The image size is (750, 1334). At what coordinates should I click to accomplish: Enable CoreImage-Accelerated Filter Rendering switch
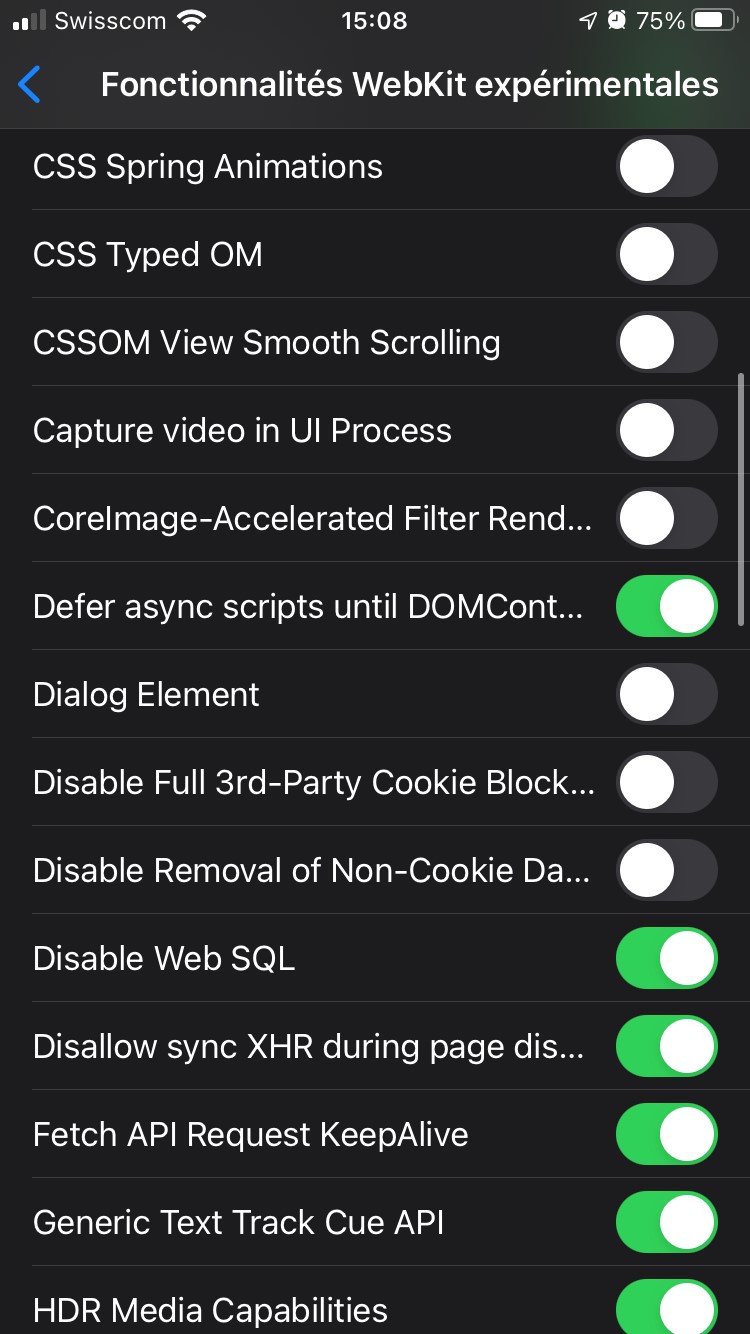tap(666, 518)
